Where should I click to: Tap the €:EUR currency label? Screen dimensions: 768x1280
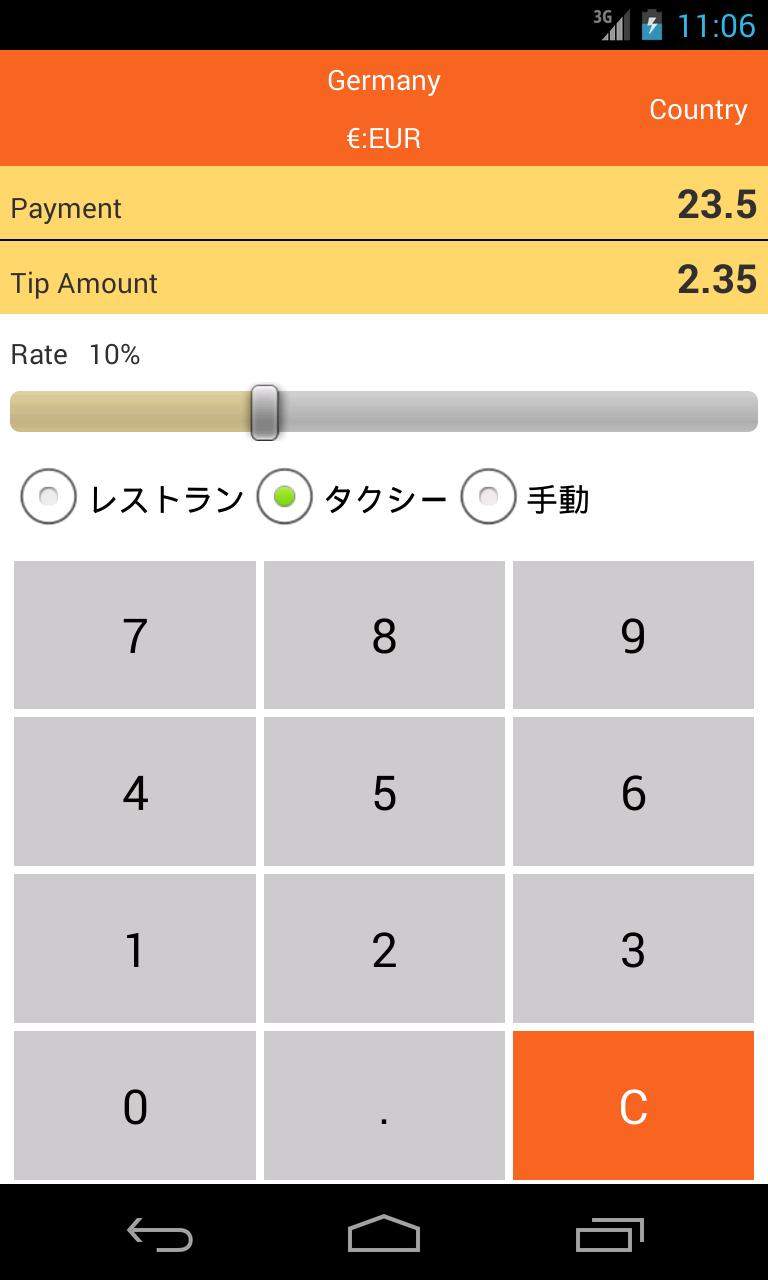[384, 138]
